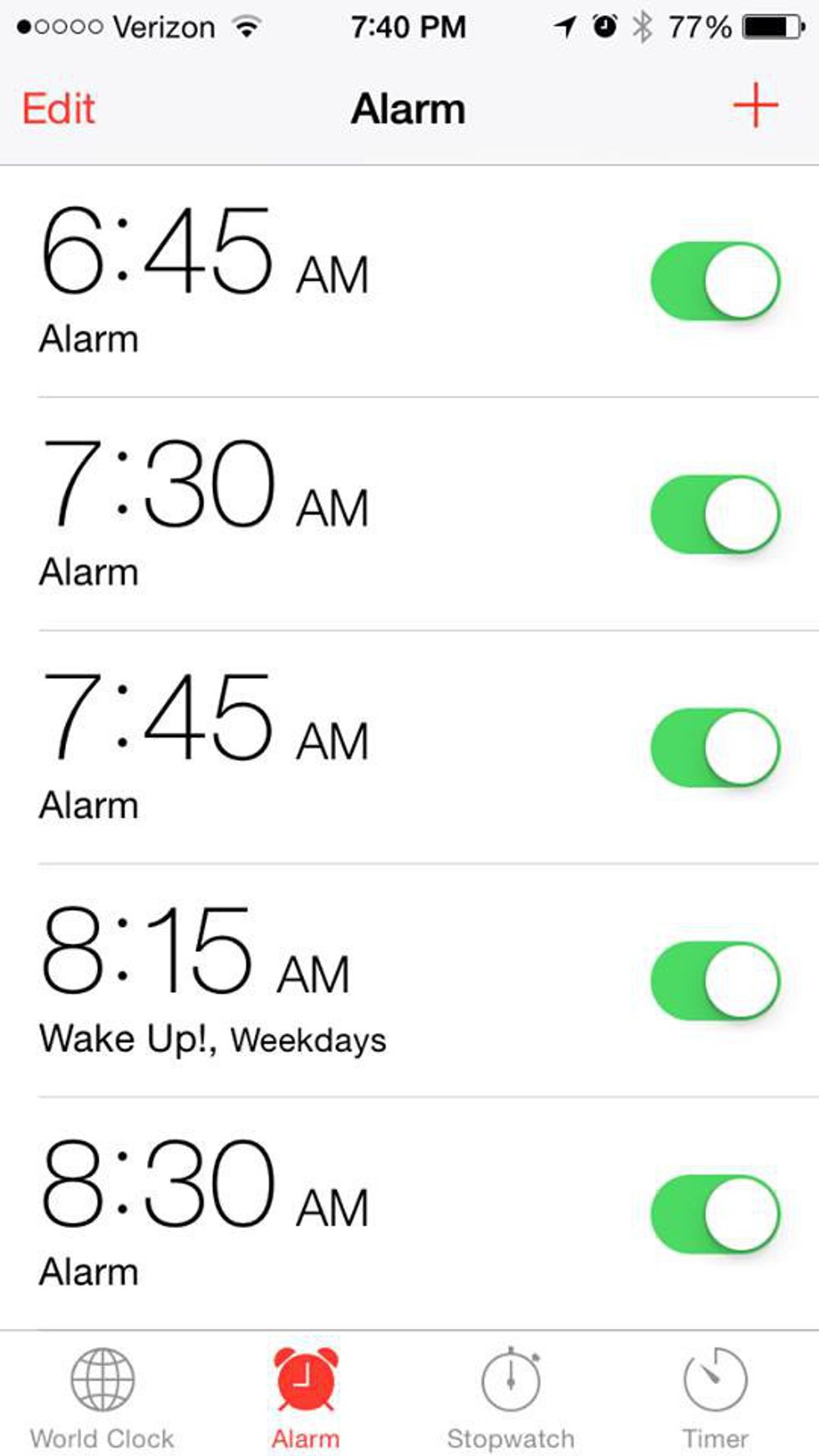
Task: Turn off the 8:30 AM alarm
Action: point(715,1214)
